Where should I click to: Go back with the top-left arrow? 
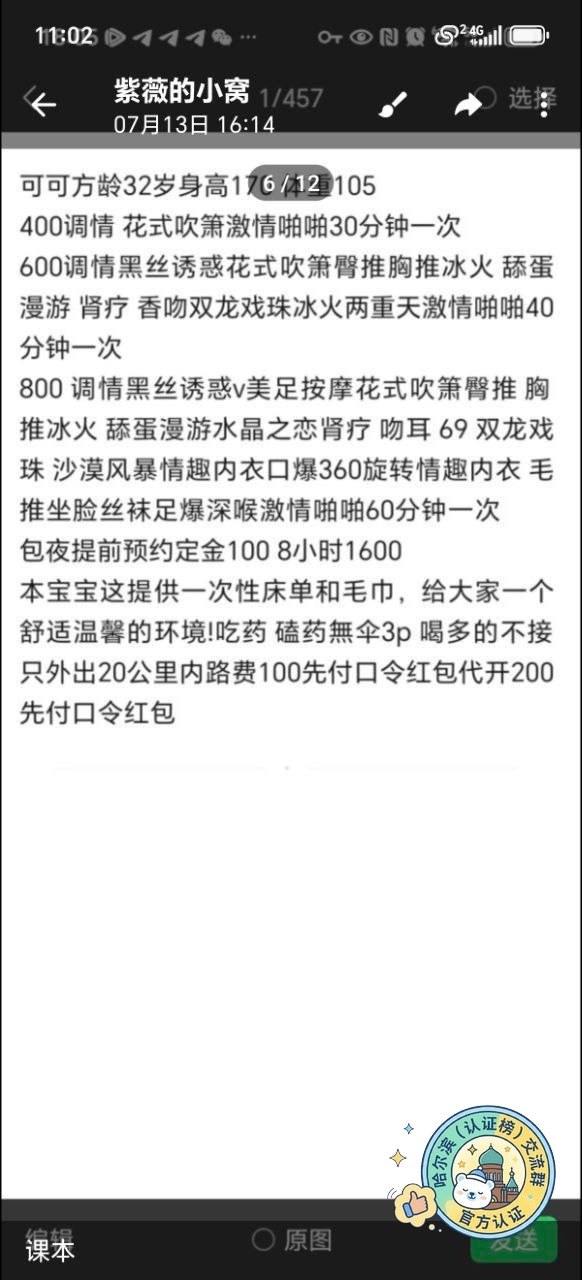tap(42, 104)
